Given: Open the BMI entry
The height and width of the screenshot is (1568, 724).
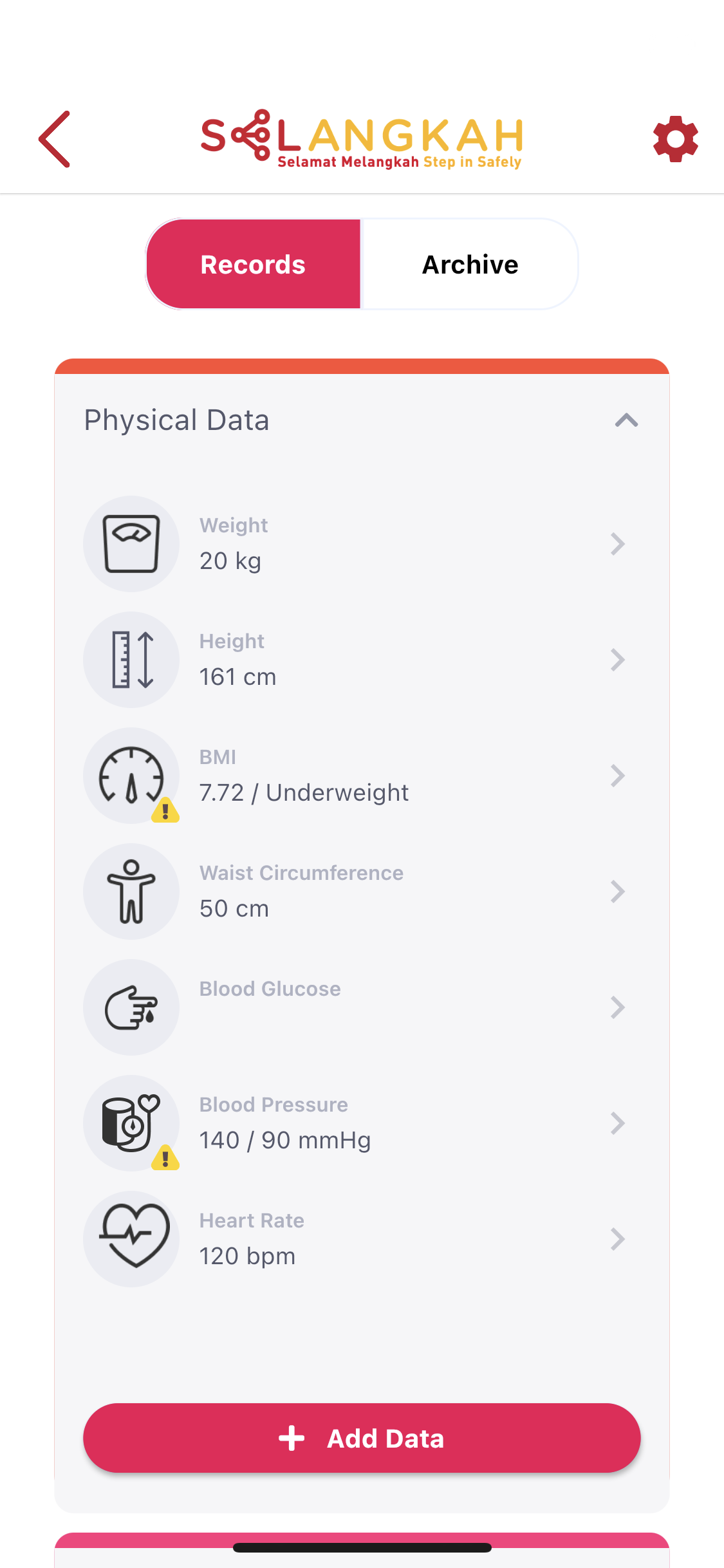Looking at the screenshot, I should [360, 776].
